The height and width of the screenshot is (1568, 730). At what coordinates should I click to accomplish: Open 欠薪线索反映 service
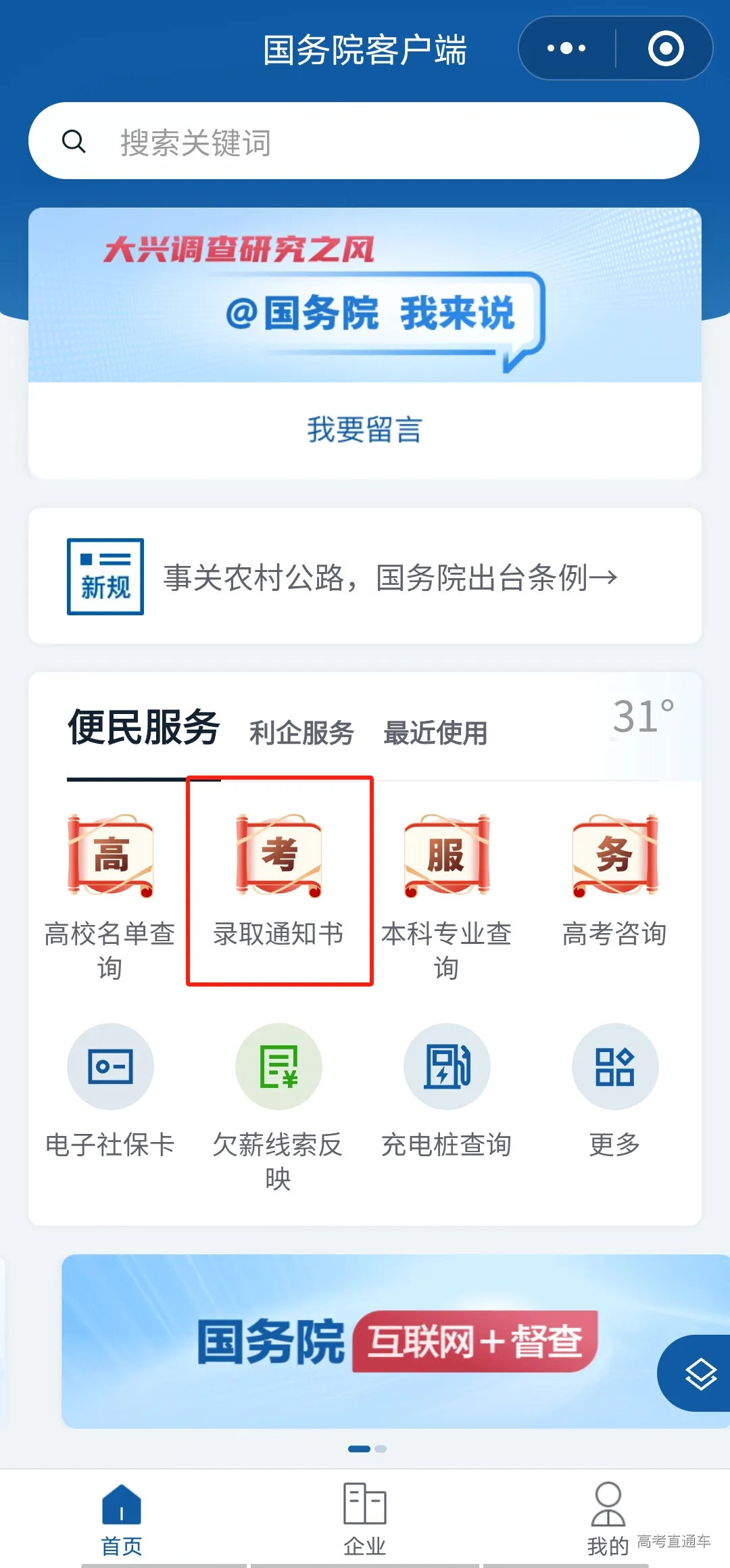(x=278, y=1102)
